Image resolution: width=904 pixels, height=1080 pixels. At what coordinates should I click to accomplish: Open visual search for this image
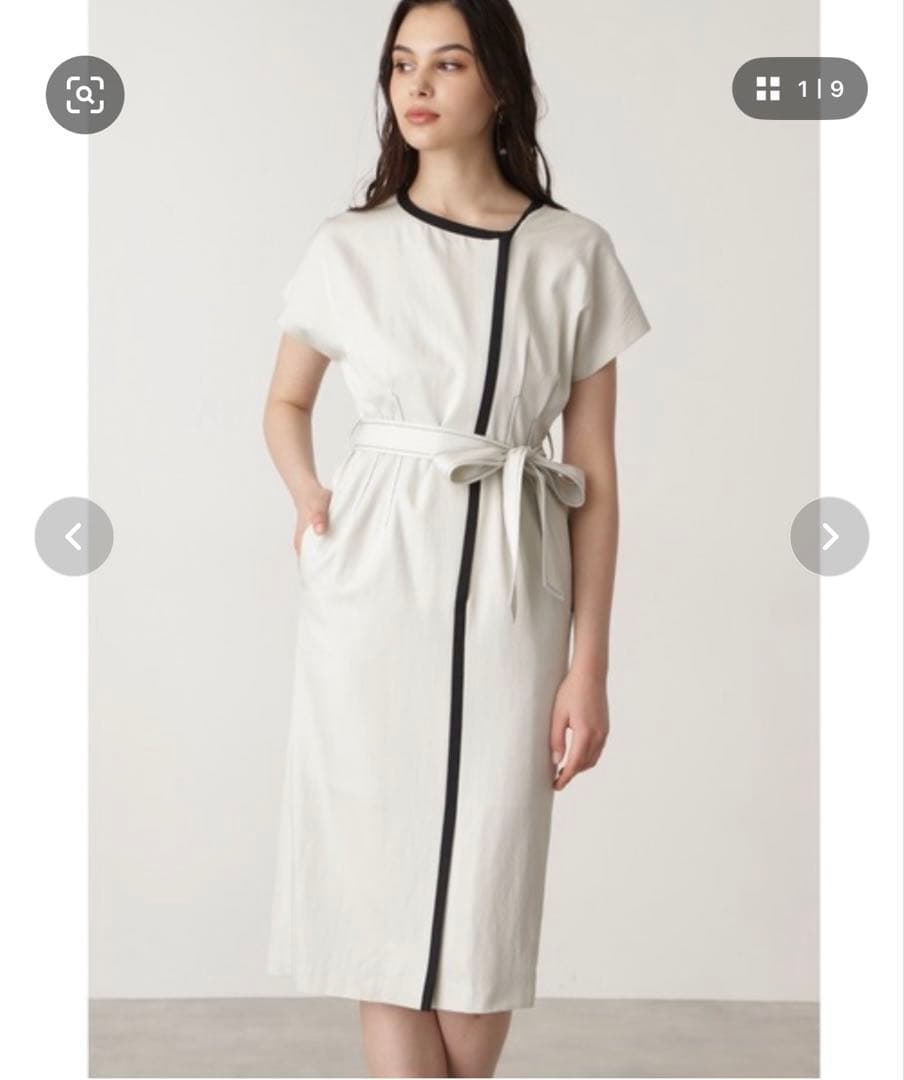pyautogui.click(x=85, y=95)
